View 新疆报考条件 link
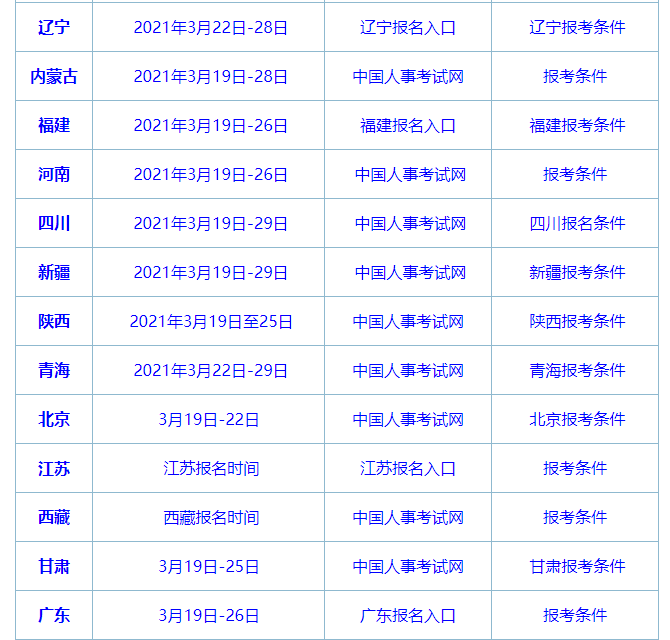Screen dimensions: 670x640 577,272
